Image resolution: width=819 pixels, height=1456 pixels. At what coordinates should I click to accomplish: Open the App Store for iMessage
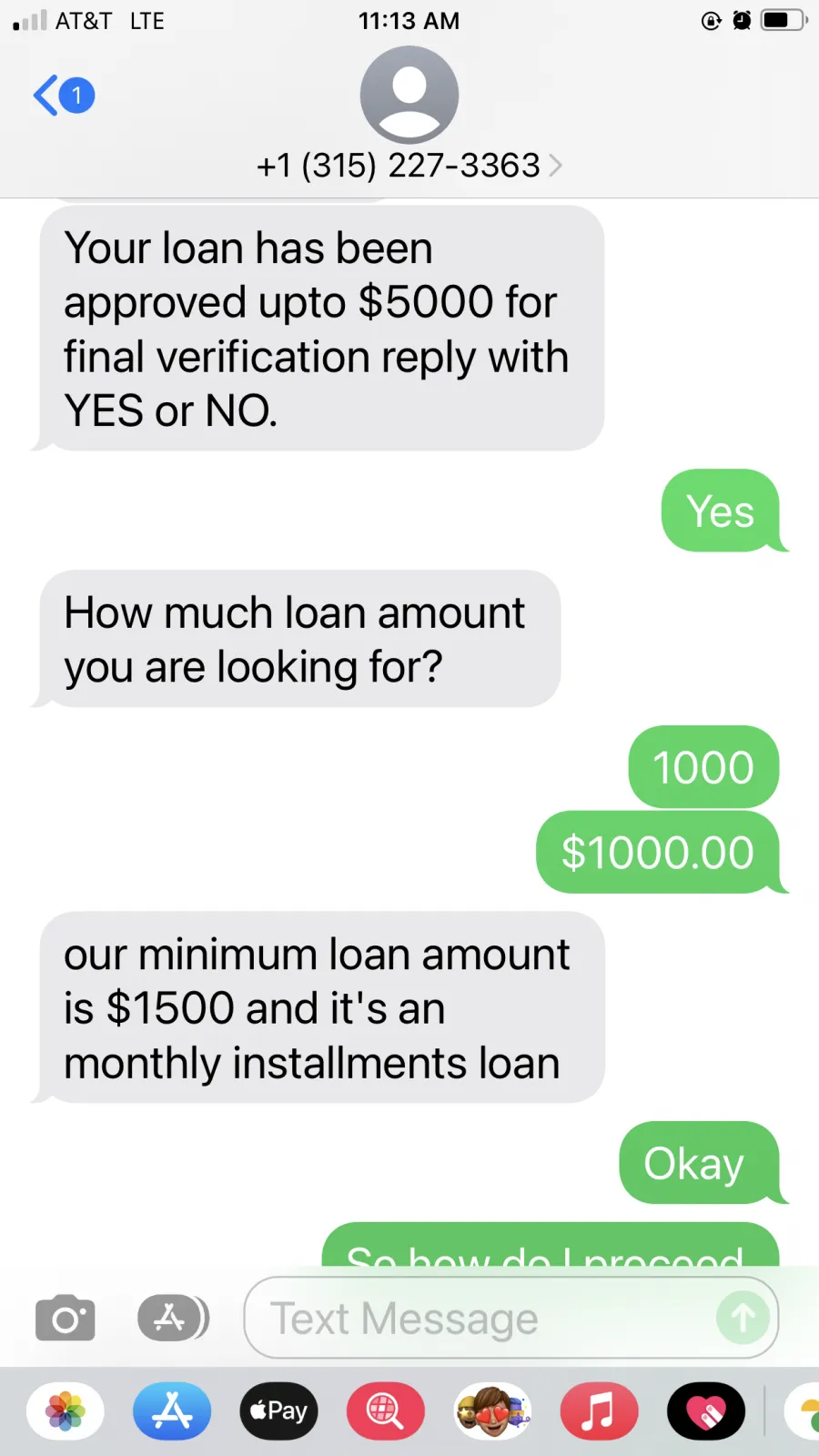(x=172, y=1411)
